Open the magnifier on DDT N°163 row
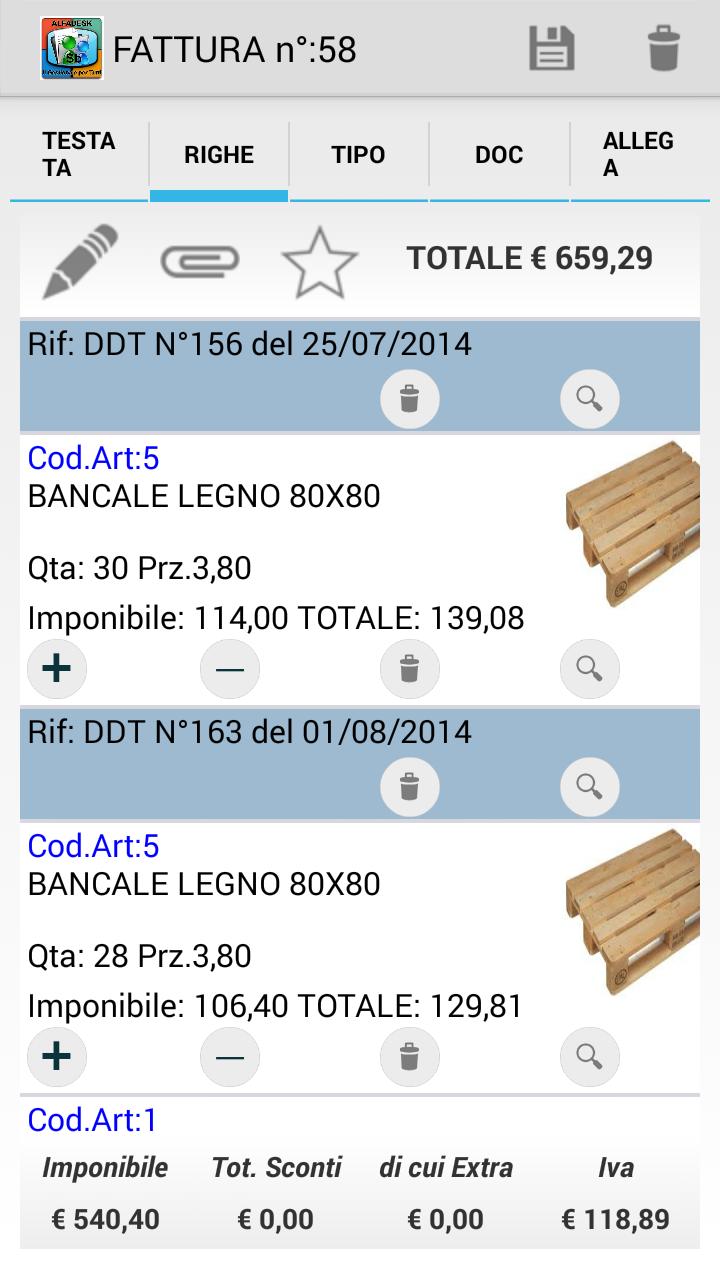The height and width of the screenshot is (1280, 720). [589, 787]
